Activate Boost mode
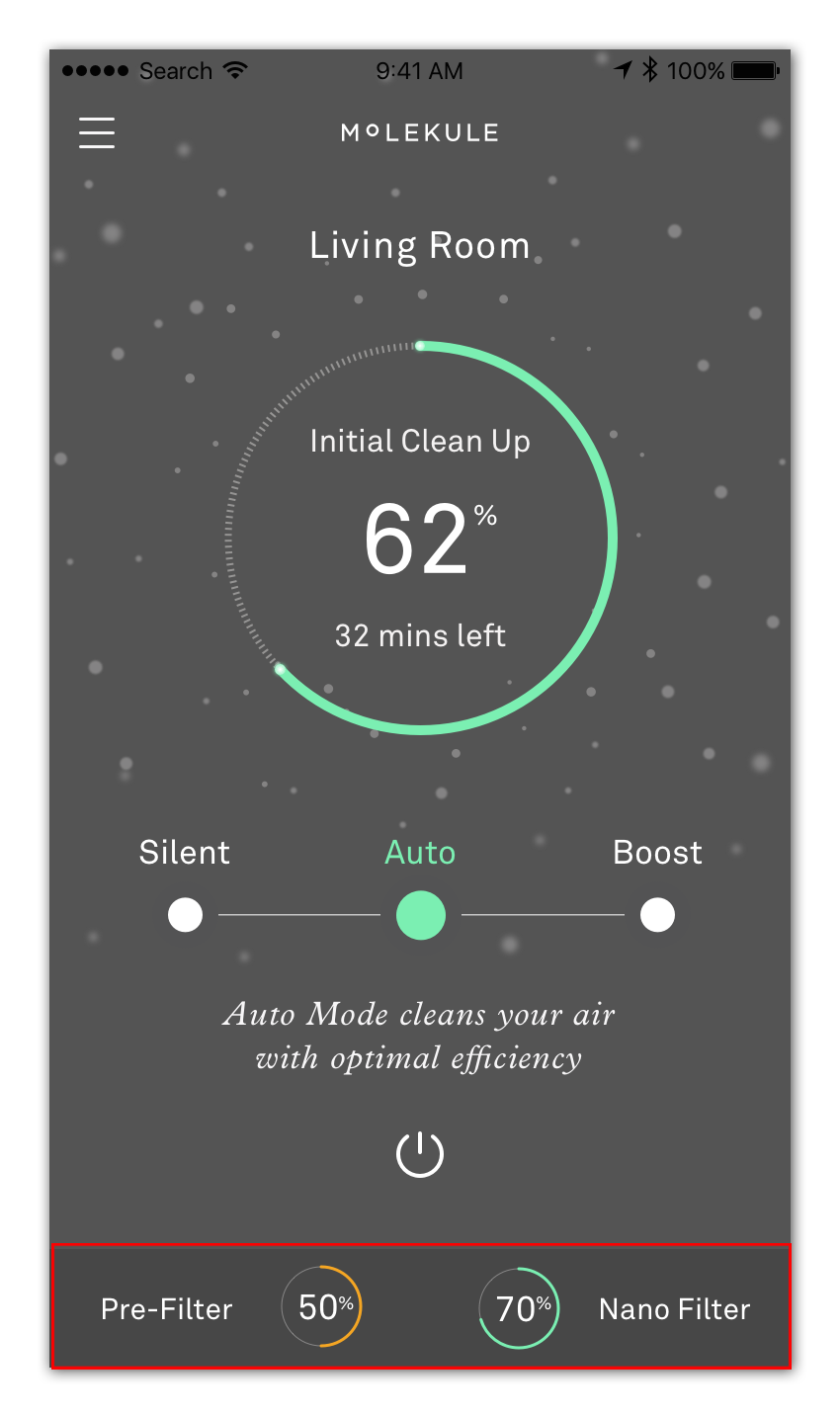Screen dimensions: 840x1417 (657, 915)
